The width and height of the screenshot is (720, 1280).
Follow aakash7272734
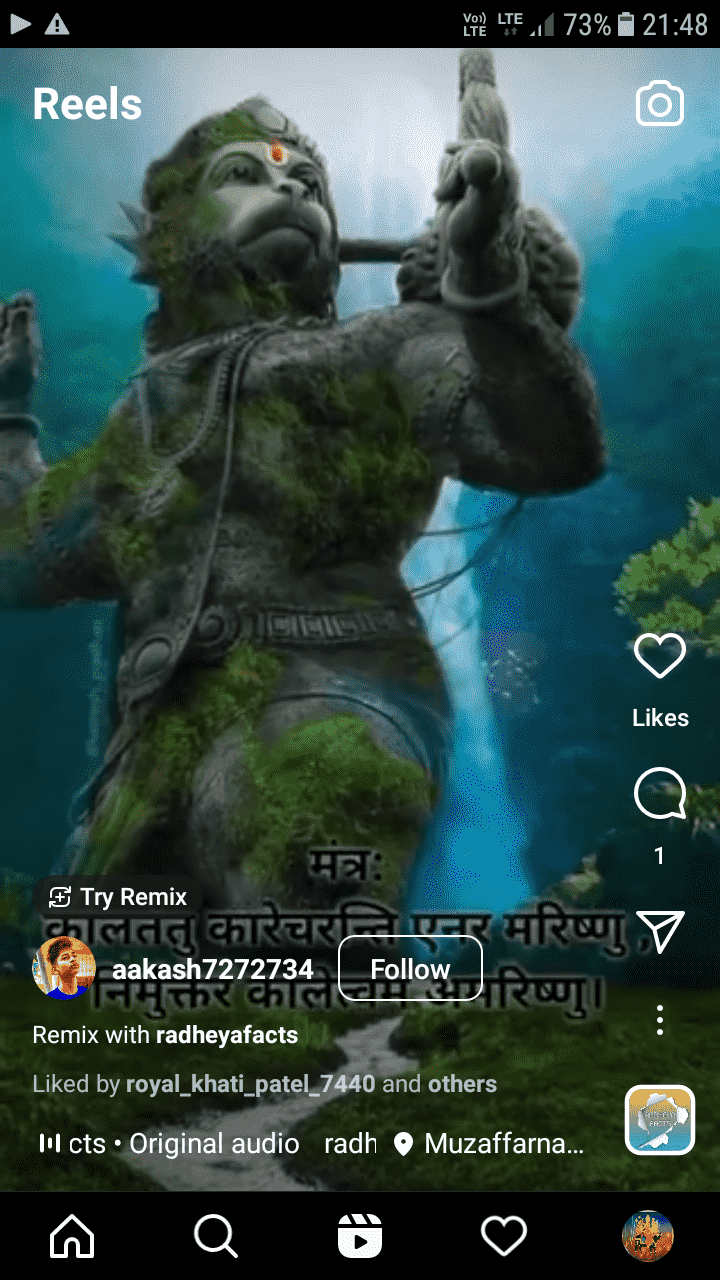click(x=410, y=969)
